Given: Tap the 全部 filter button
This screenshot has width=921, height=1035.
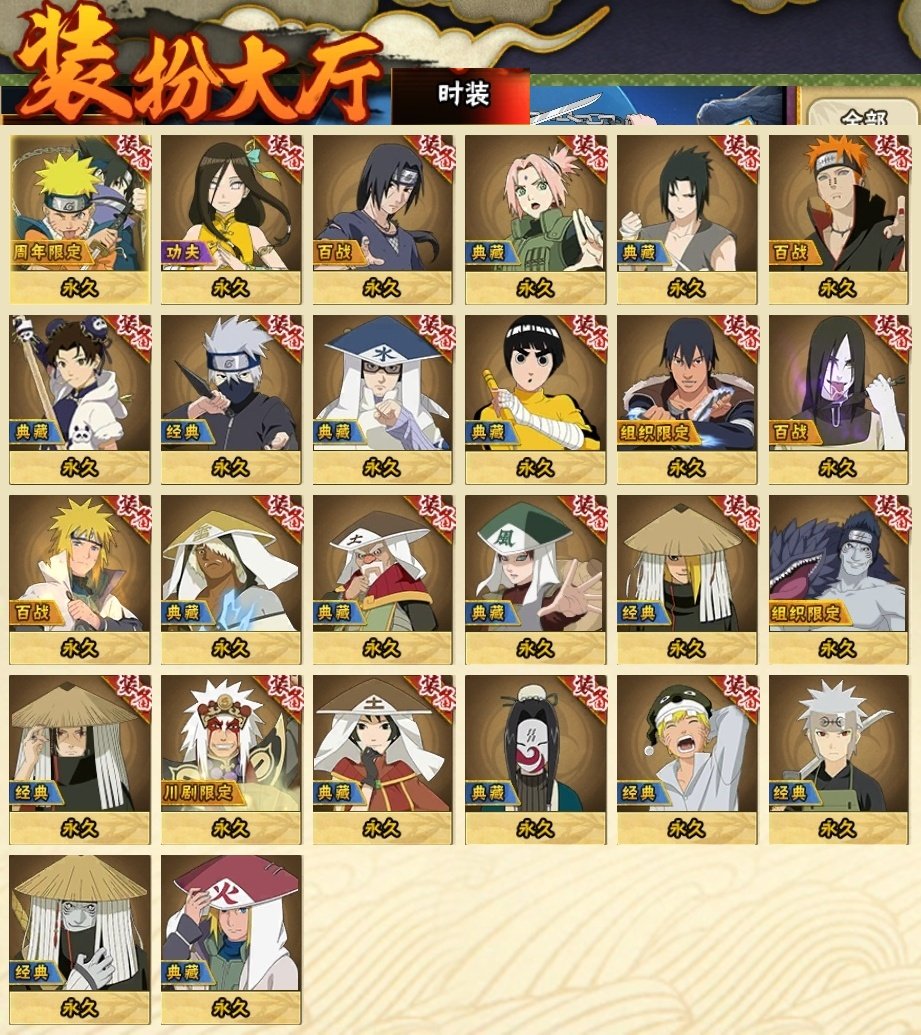Looking at the screenshot, I should click(x=863, y=115).
